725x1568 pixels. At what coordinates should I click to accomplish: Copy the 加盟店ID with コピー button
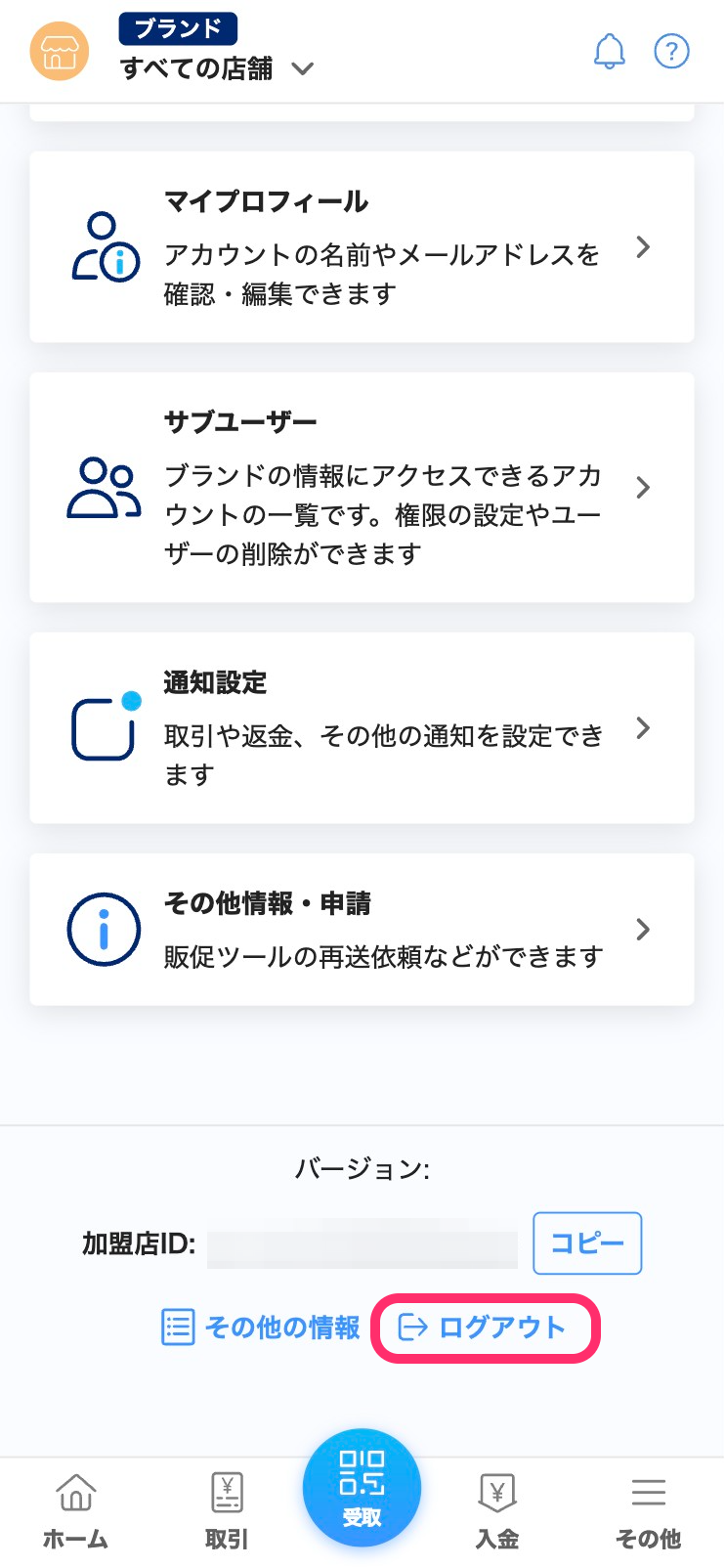(587, 1243)
